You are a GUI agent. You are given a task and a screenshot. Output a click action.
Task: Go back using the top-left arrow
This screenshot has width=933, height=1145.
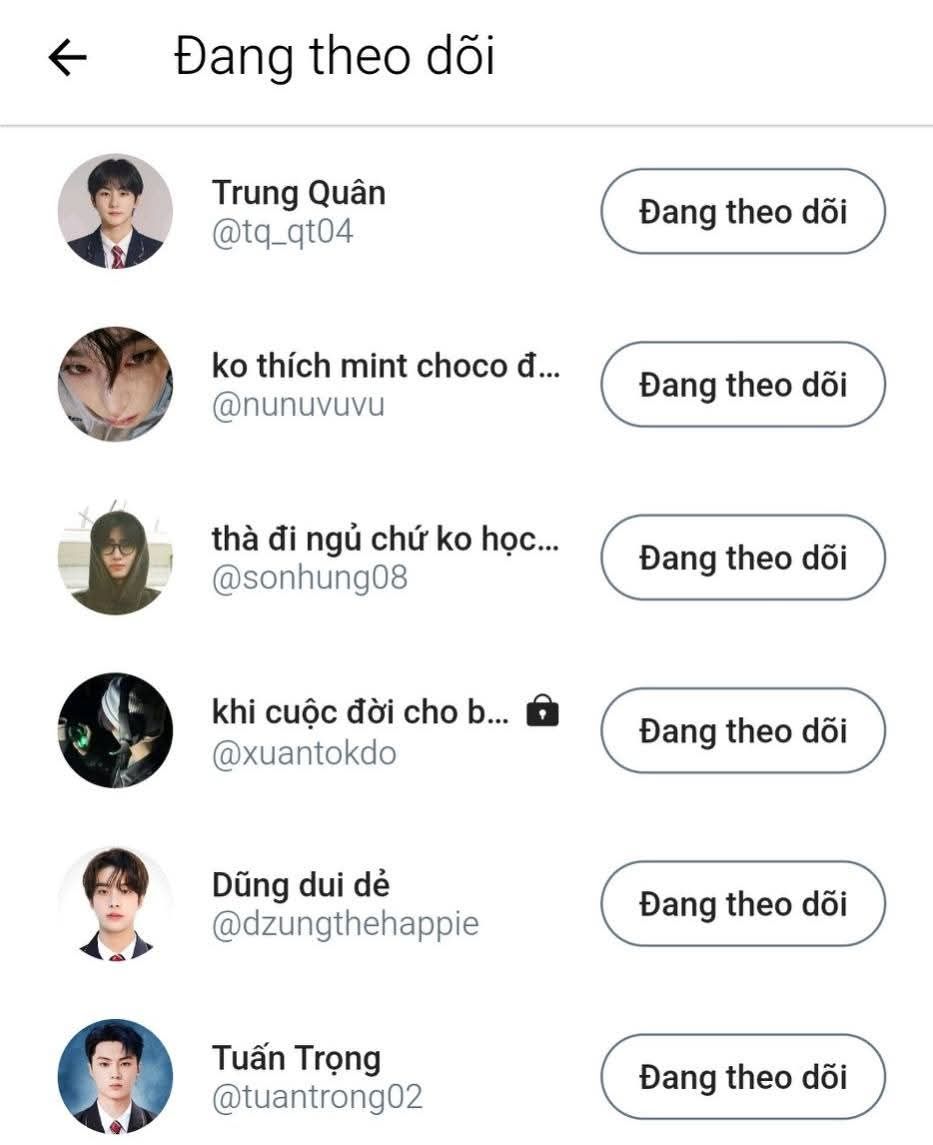[68, 59]
